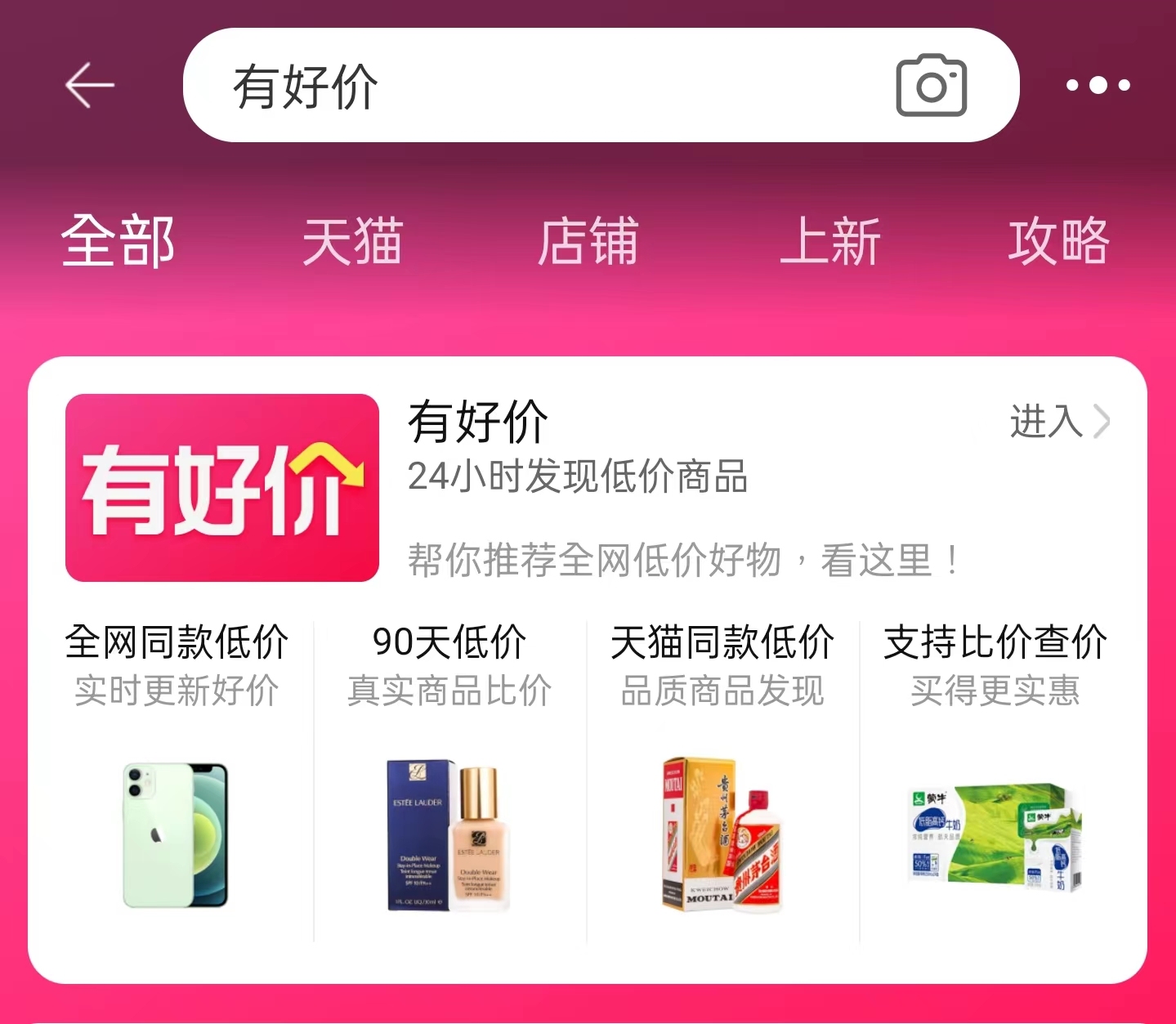Screen dimensions: 1176x1024
Task: Open the three-dot overflow menu
Action: tap(1098, 85)
